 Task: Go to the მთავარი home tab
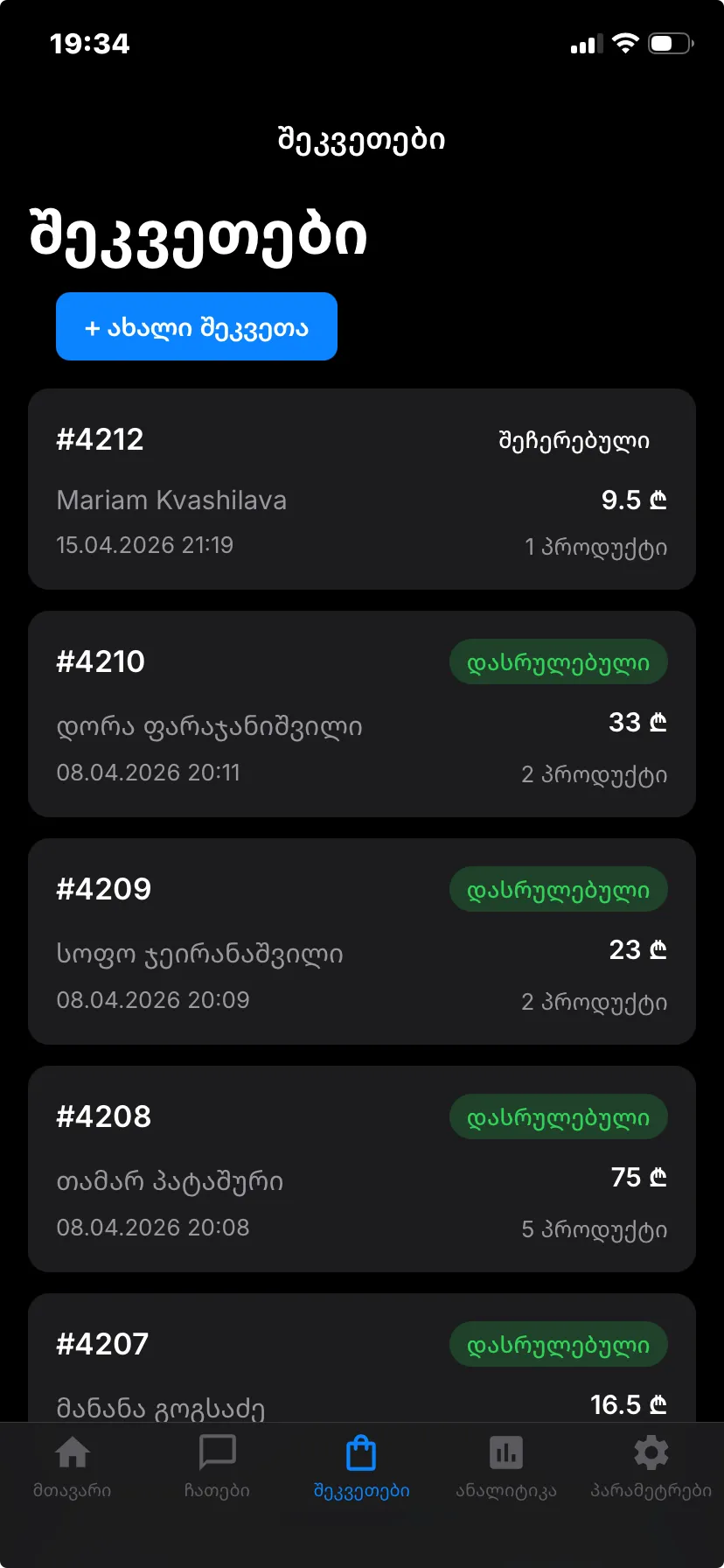pos(73,1467)
